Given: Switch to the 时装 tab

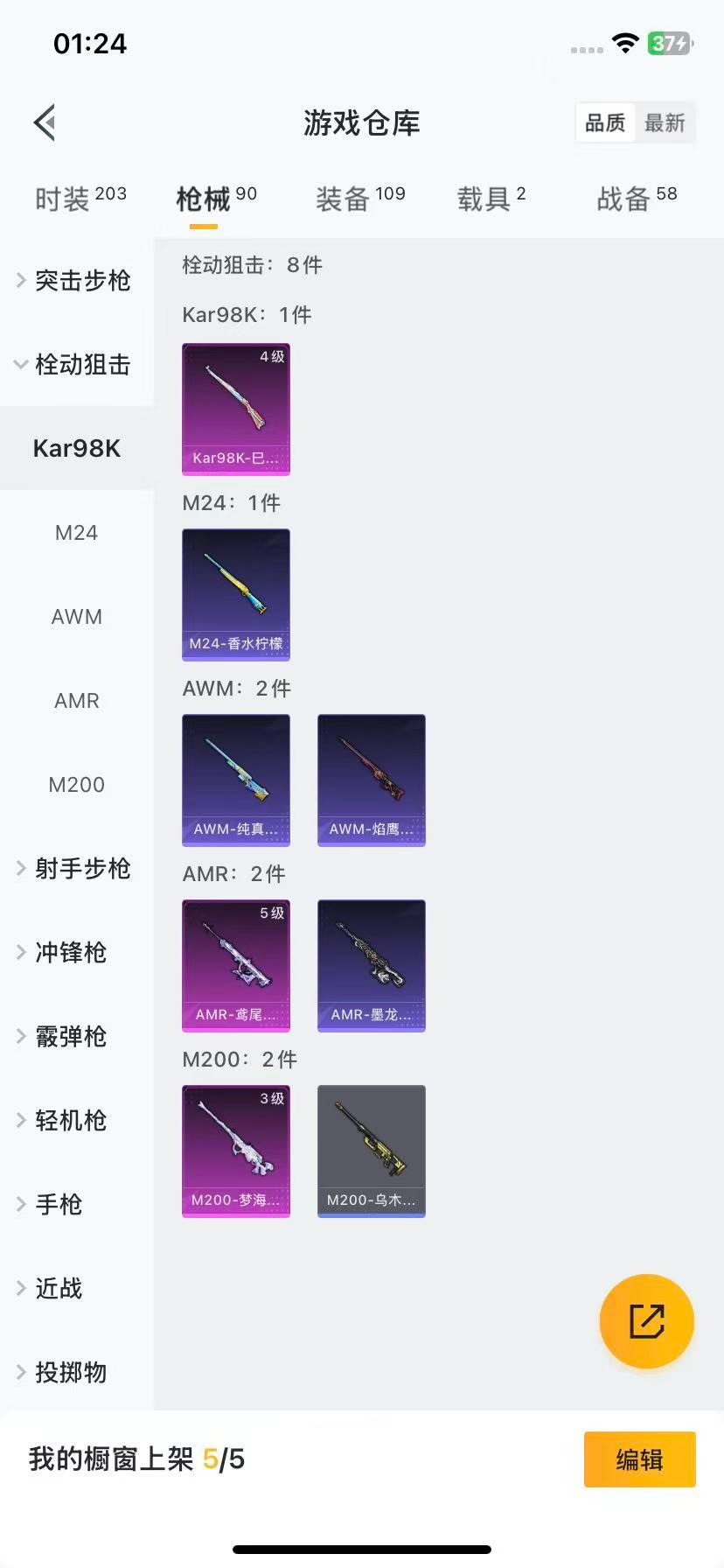Looking at the screenshot, I should (80, 199).
